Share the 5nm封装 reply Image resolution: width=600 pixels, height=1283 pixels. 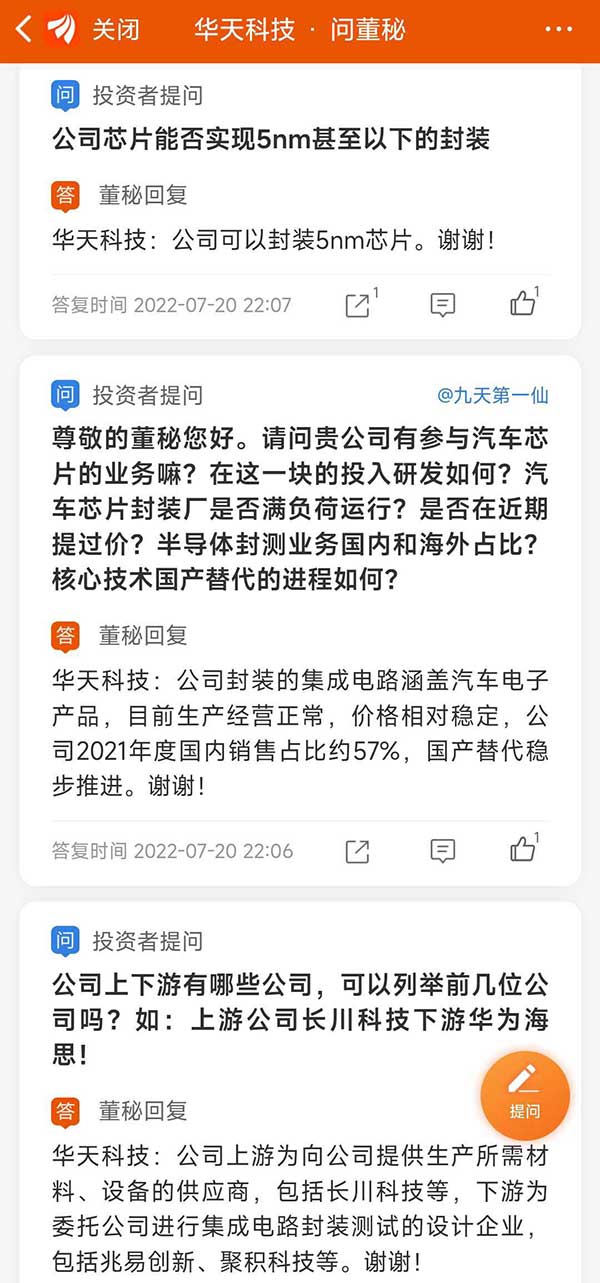point(358,305)
